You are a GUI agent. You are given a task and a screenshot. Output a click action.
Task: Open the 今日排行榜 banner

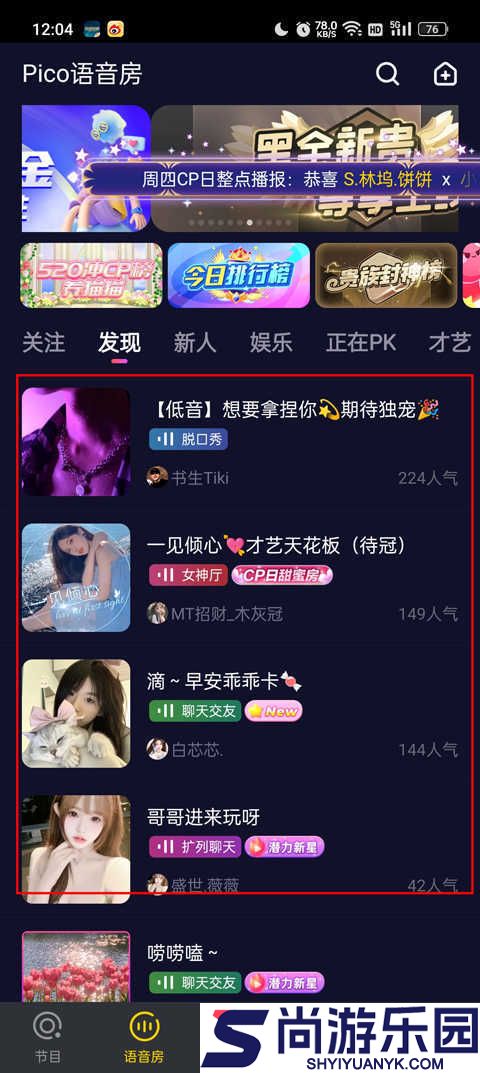tap(239, 275)
